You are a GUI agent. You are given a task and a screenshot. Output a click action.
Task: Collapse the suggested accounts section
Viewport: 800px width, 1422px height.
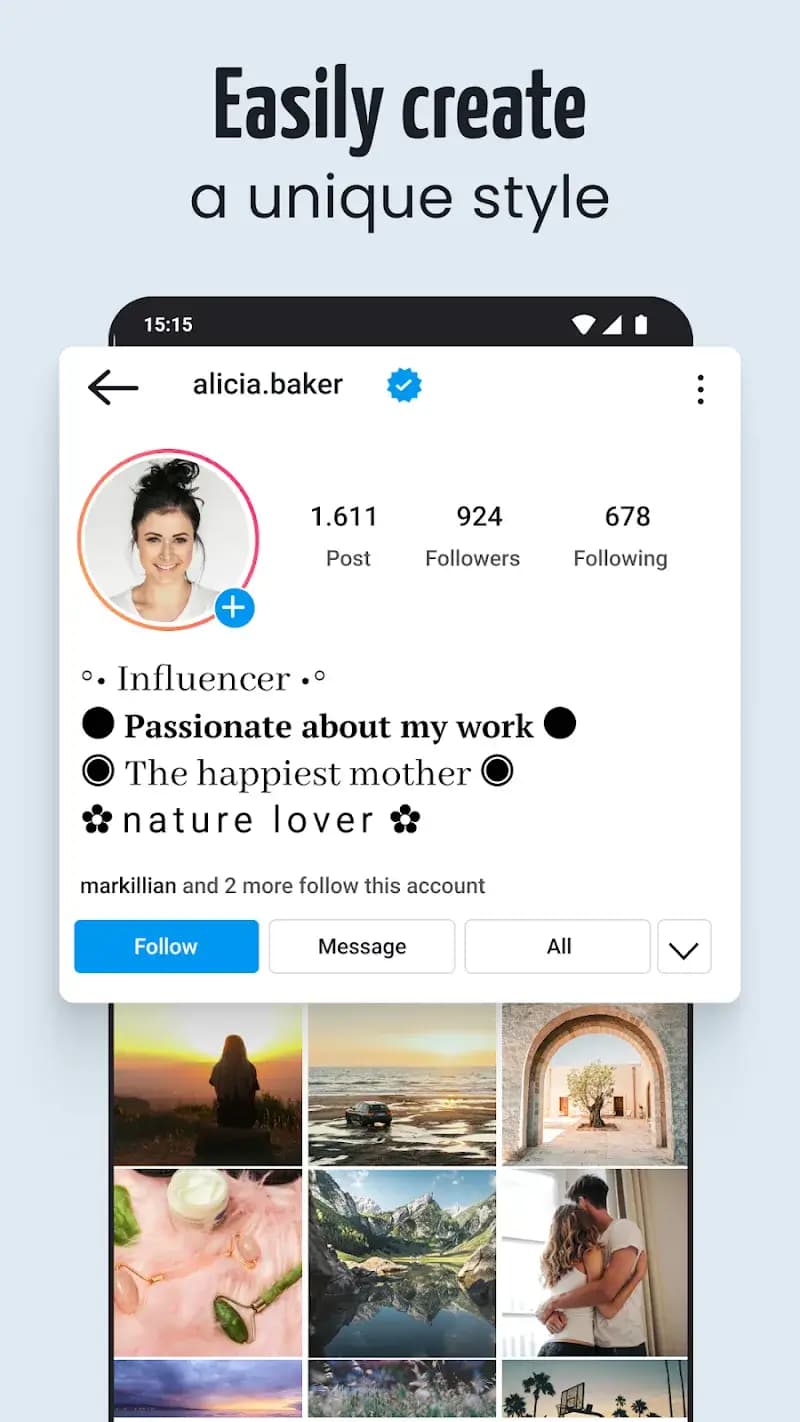685,947
